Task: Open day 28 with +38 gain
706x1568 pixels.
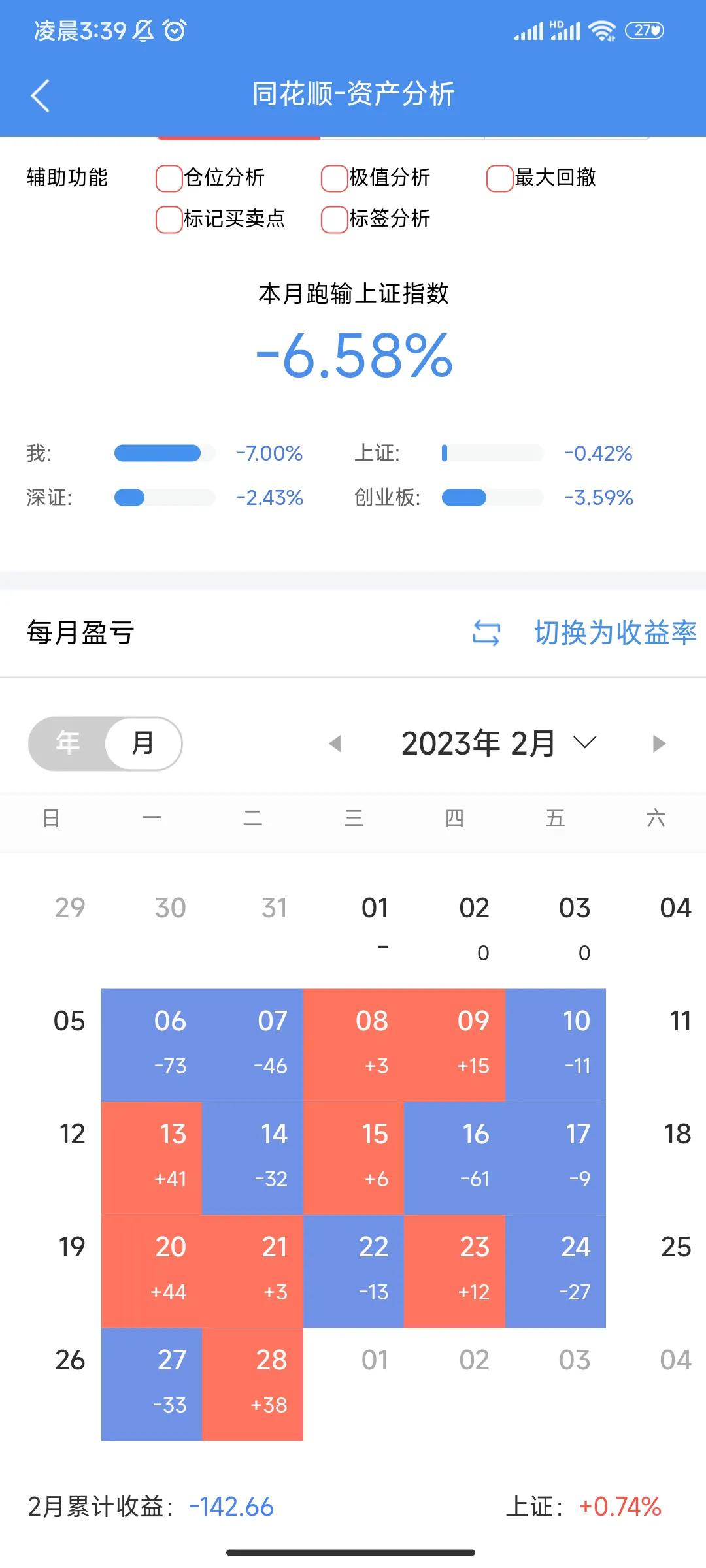Action: click(252, 1384)
